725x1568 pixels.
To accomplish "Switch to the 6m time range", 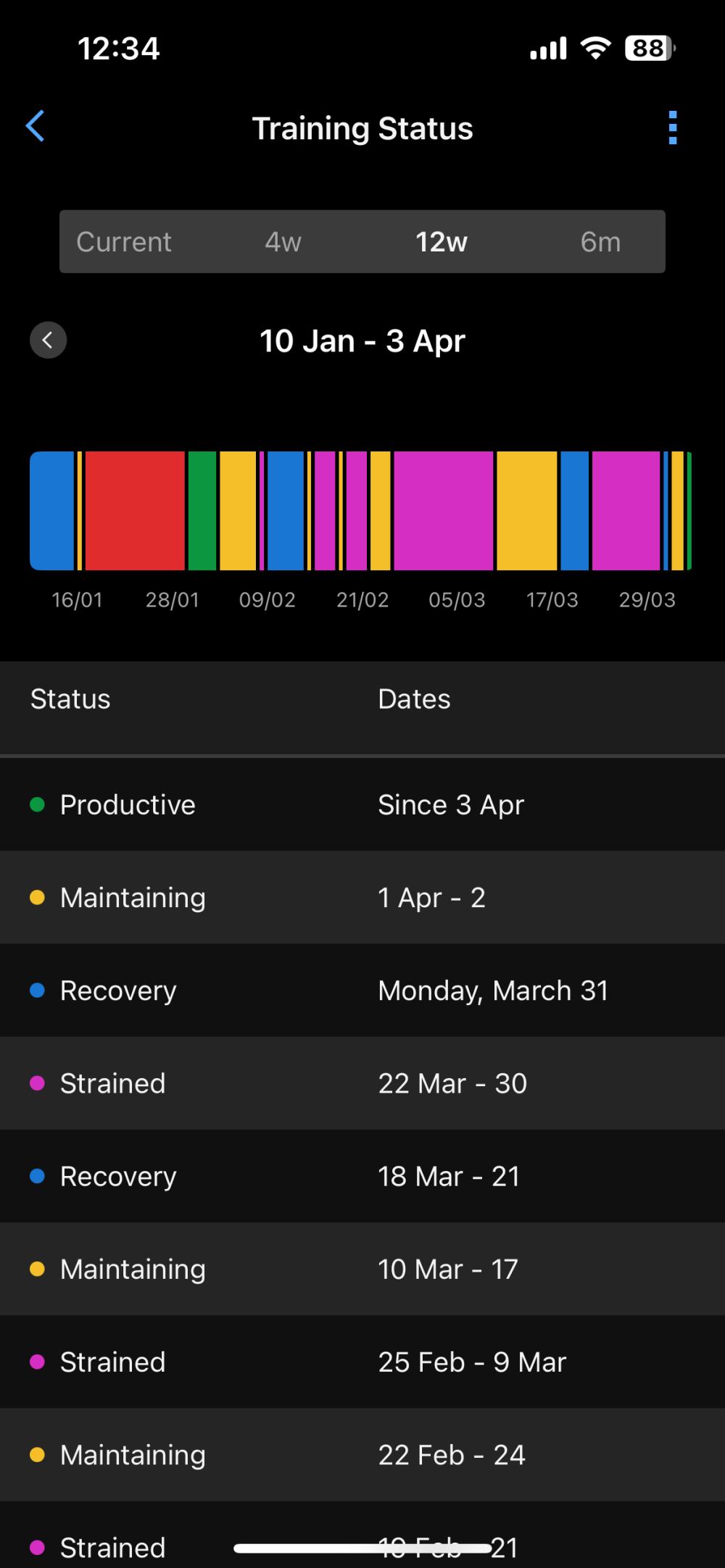I will [x=600, y=241].
